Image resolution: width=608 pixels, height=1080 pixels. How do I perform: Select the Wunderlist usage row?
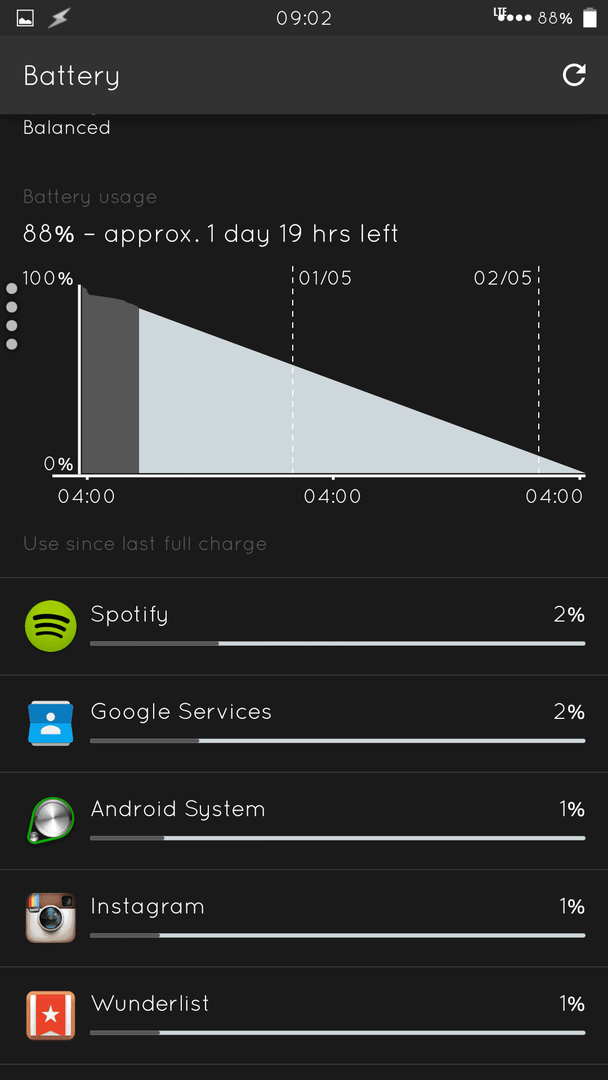tap(304, 1015)
